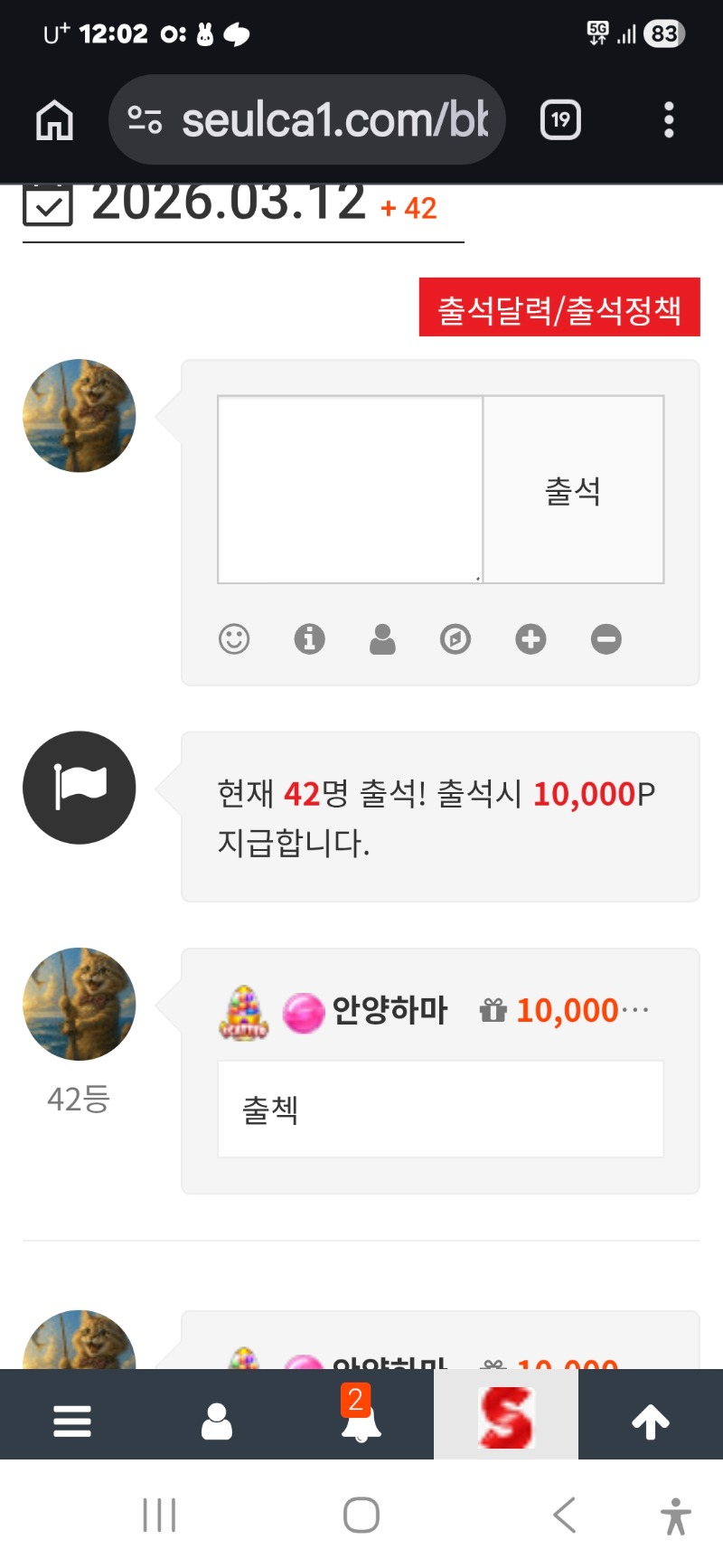
Task: Submit attendance with the 출석 button
Action: [x=573, y=489]
